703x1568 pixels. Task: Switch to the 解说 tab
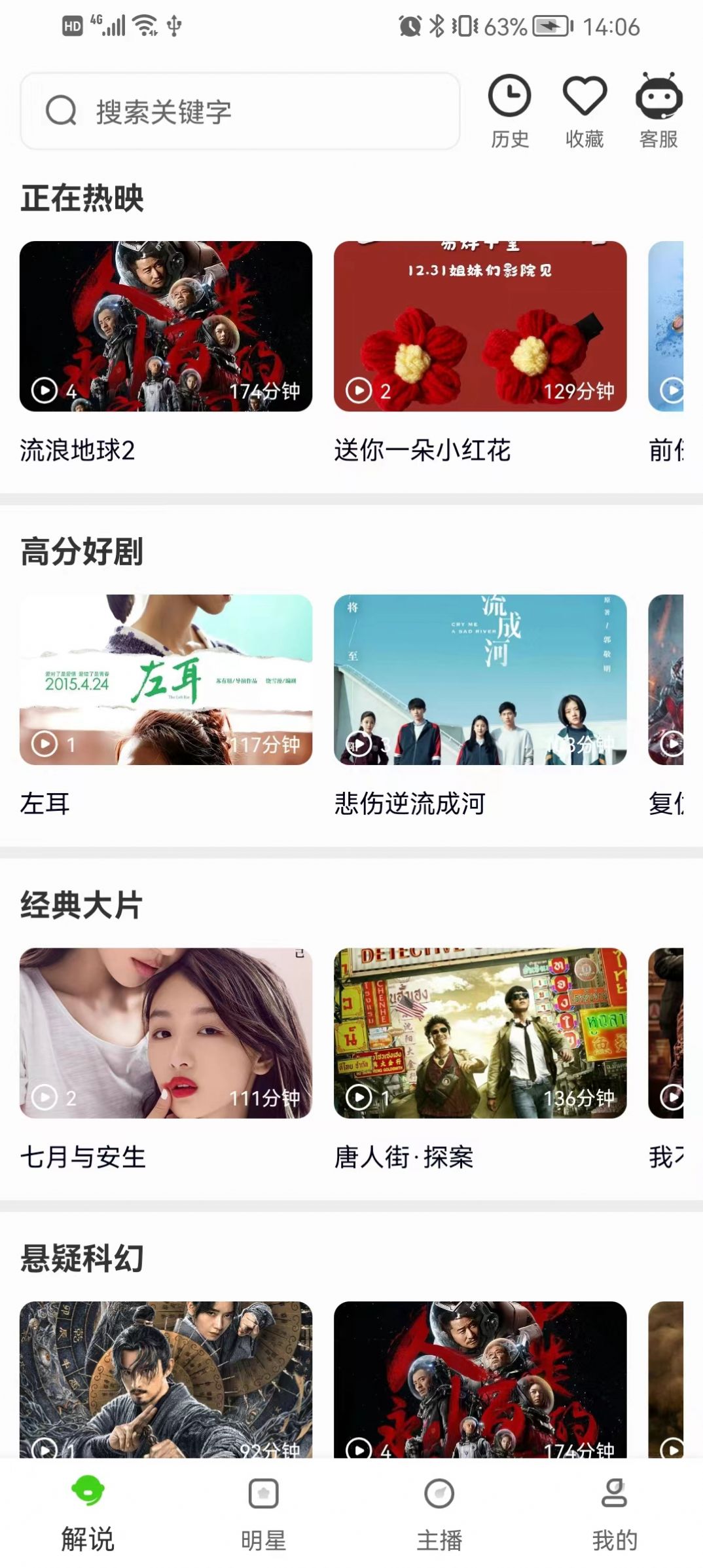point(88,1513)
